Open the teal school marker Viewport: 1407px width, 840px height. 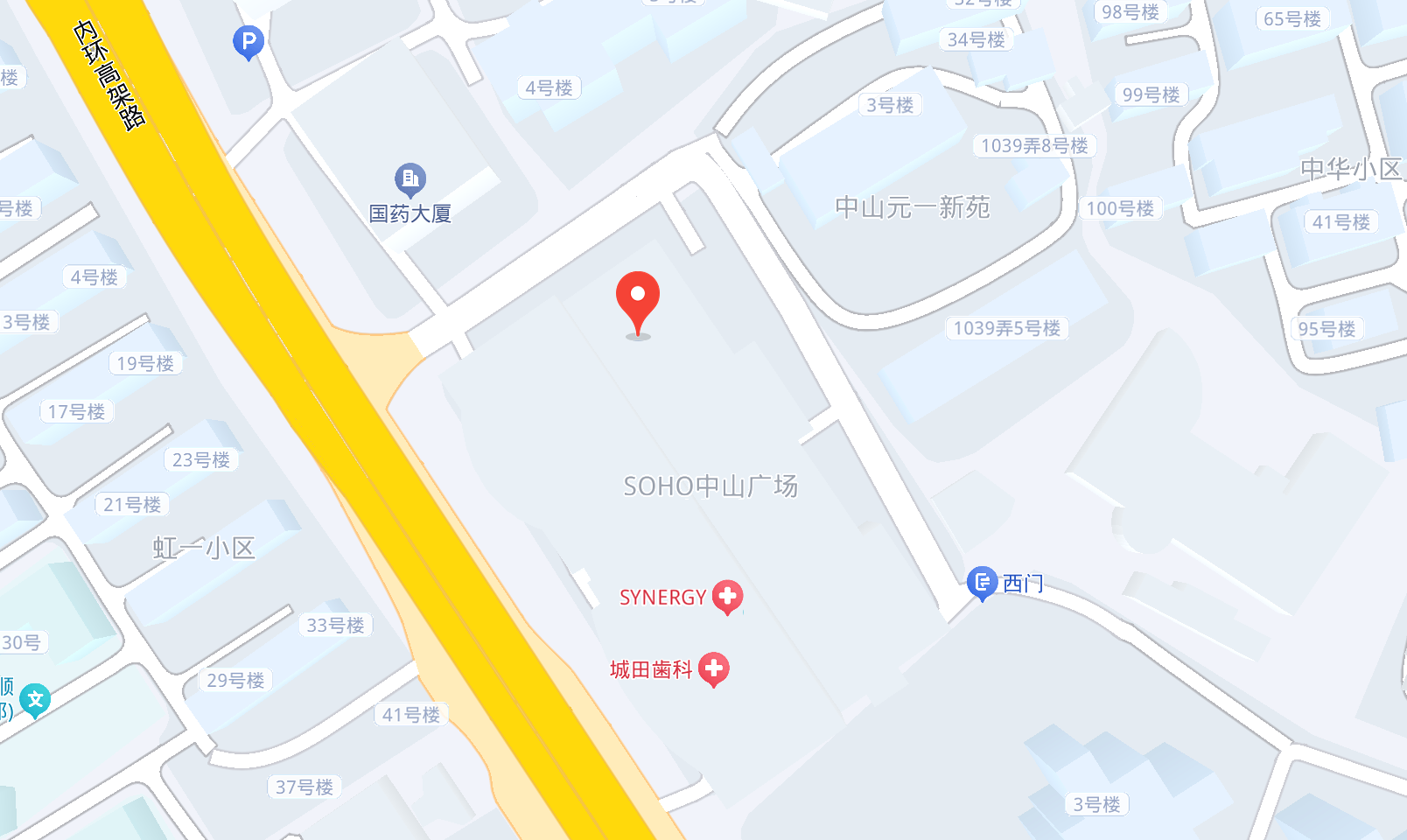pyautogui.click(x=35, y=699)
